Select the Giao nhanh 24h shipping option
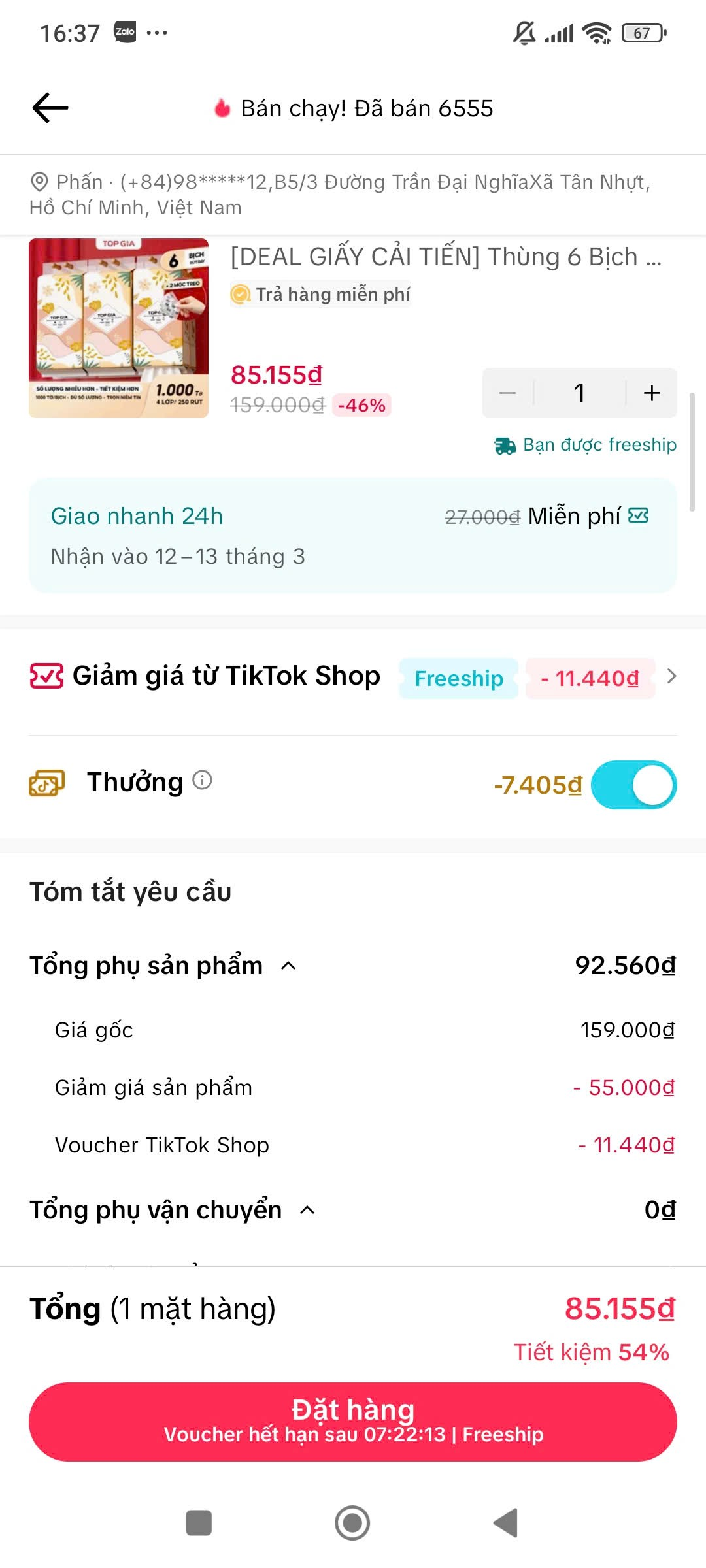Viewport: 706px width, 1568px height. coord(353,535)
